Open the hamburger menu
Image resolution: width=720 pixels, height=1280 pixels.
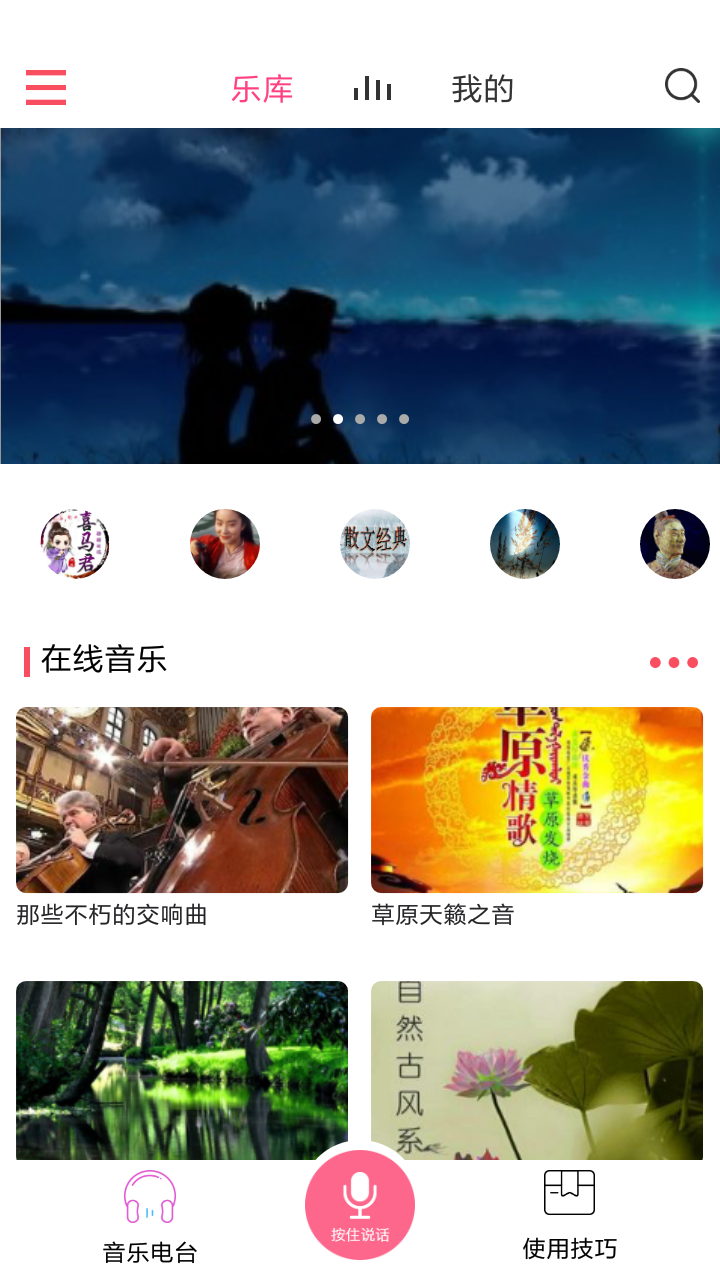click(46, 88)
